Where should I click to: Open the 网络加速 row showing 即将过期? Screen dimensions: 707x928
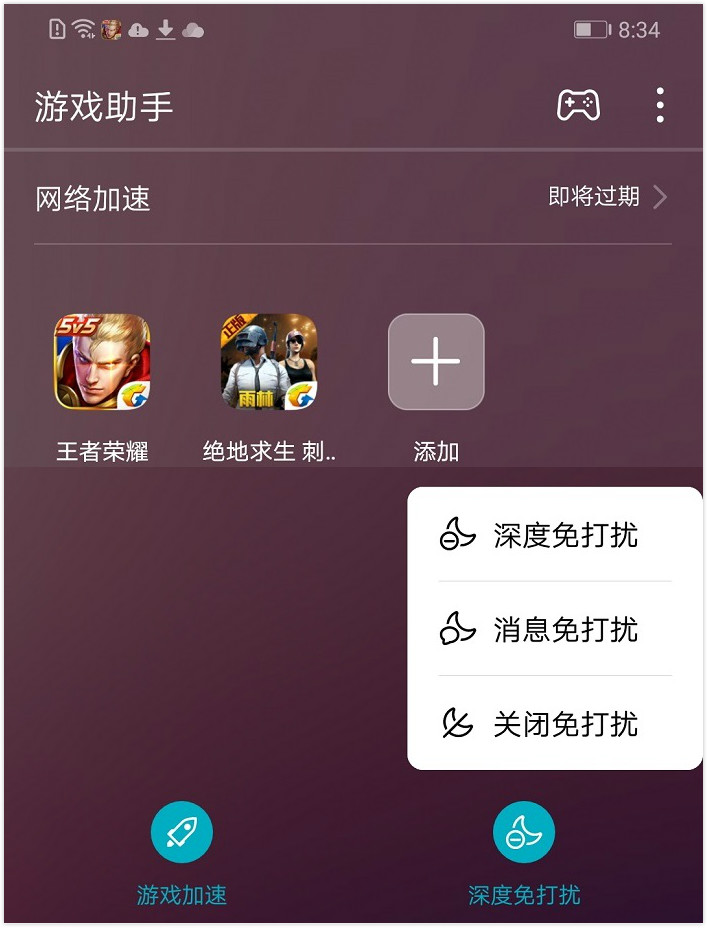pyautogui.click(x=353, y=197)
